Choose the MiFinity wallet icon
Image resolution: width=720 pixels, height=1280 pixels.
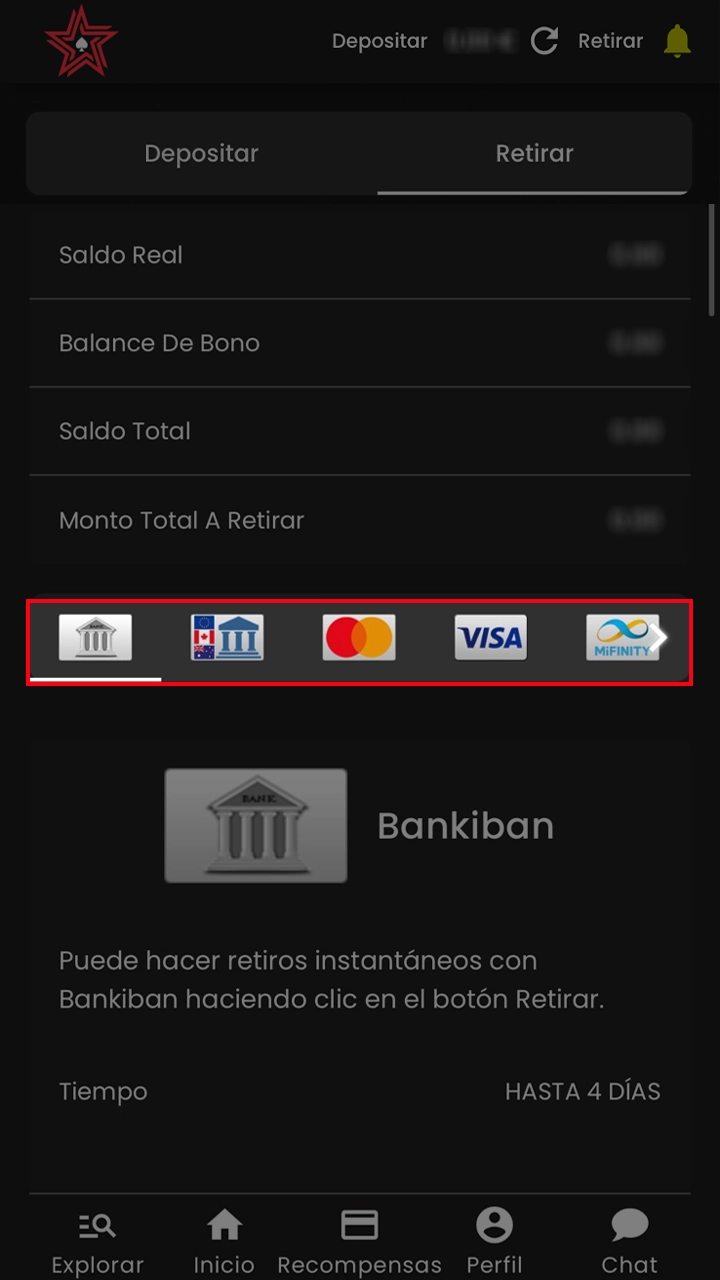coord(622,637)
